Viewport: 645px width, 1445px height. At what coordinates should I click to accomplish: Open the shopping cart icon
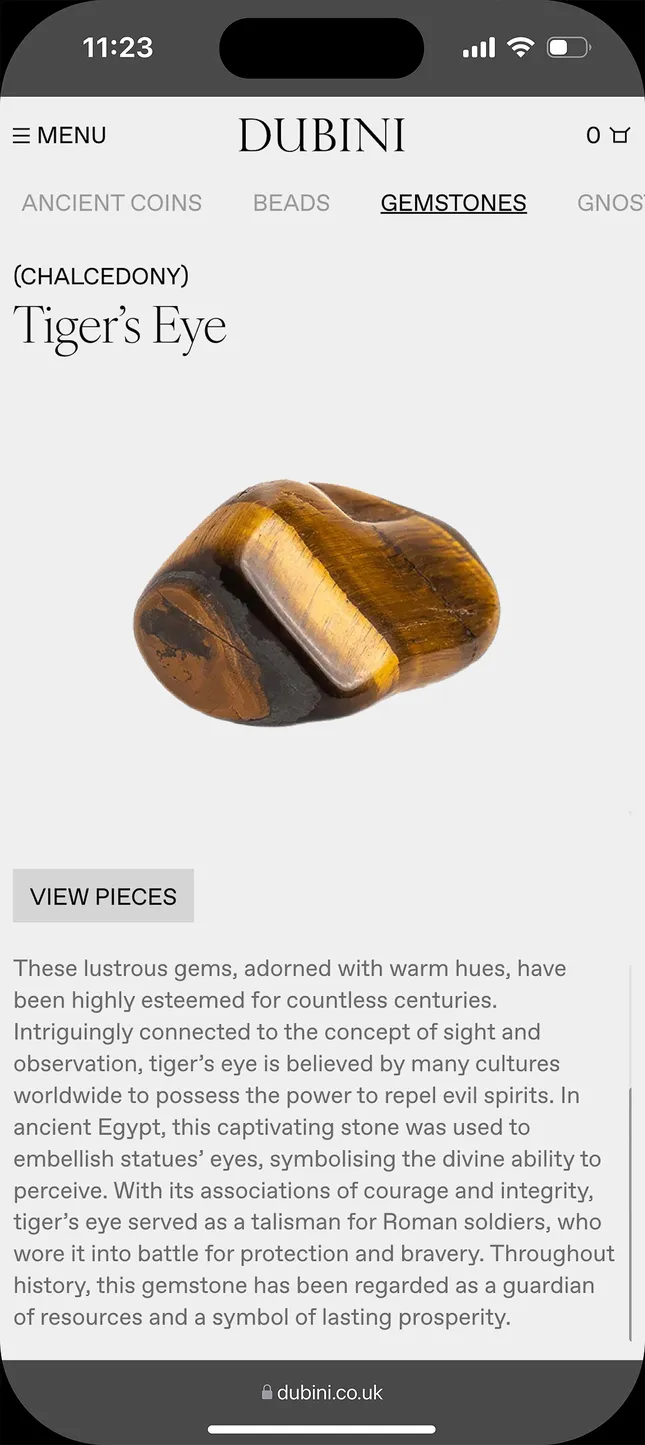pyautogui.click(x=609, y=135)
